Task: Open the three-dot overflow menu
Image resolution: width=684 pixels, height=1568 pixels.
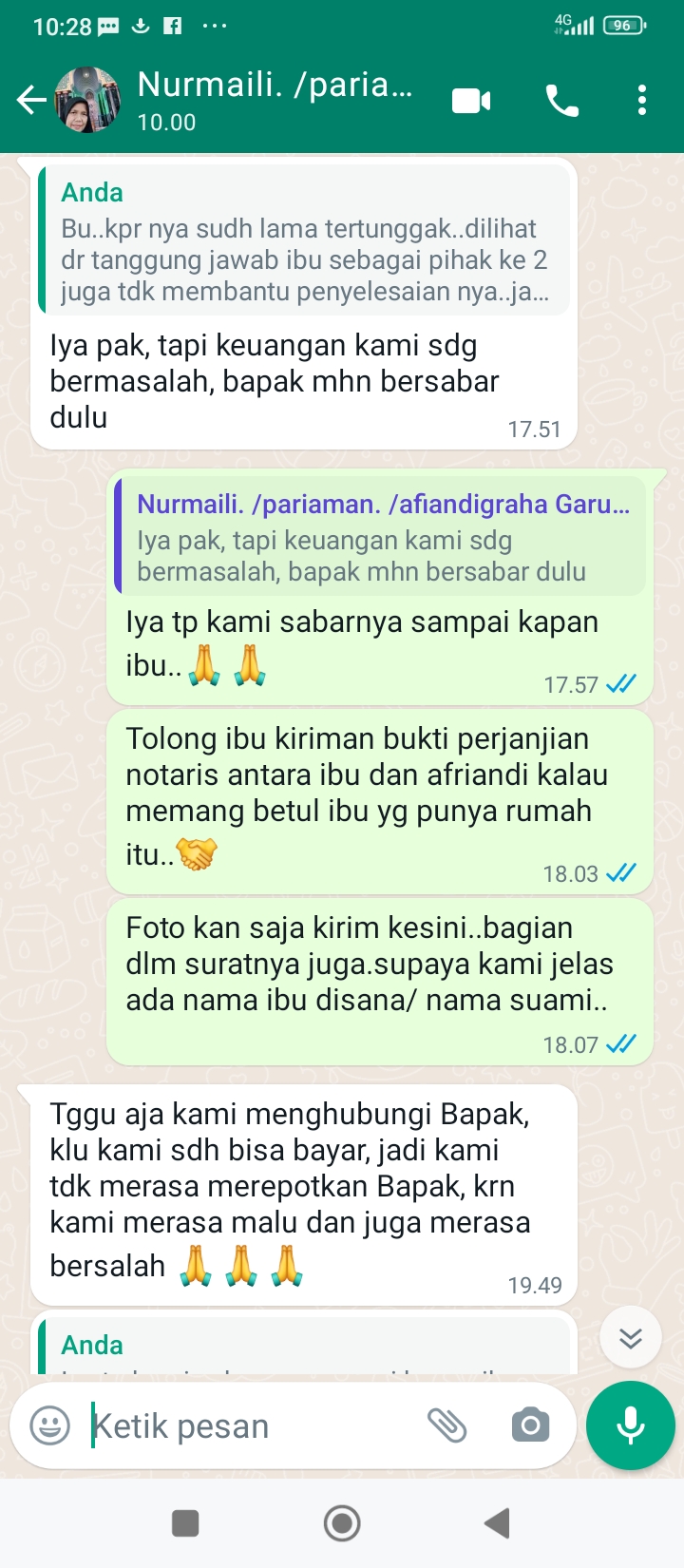Action: (x=642, y=100)
